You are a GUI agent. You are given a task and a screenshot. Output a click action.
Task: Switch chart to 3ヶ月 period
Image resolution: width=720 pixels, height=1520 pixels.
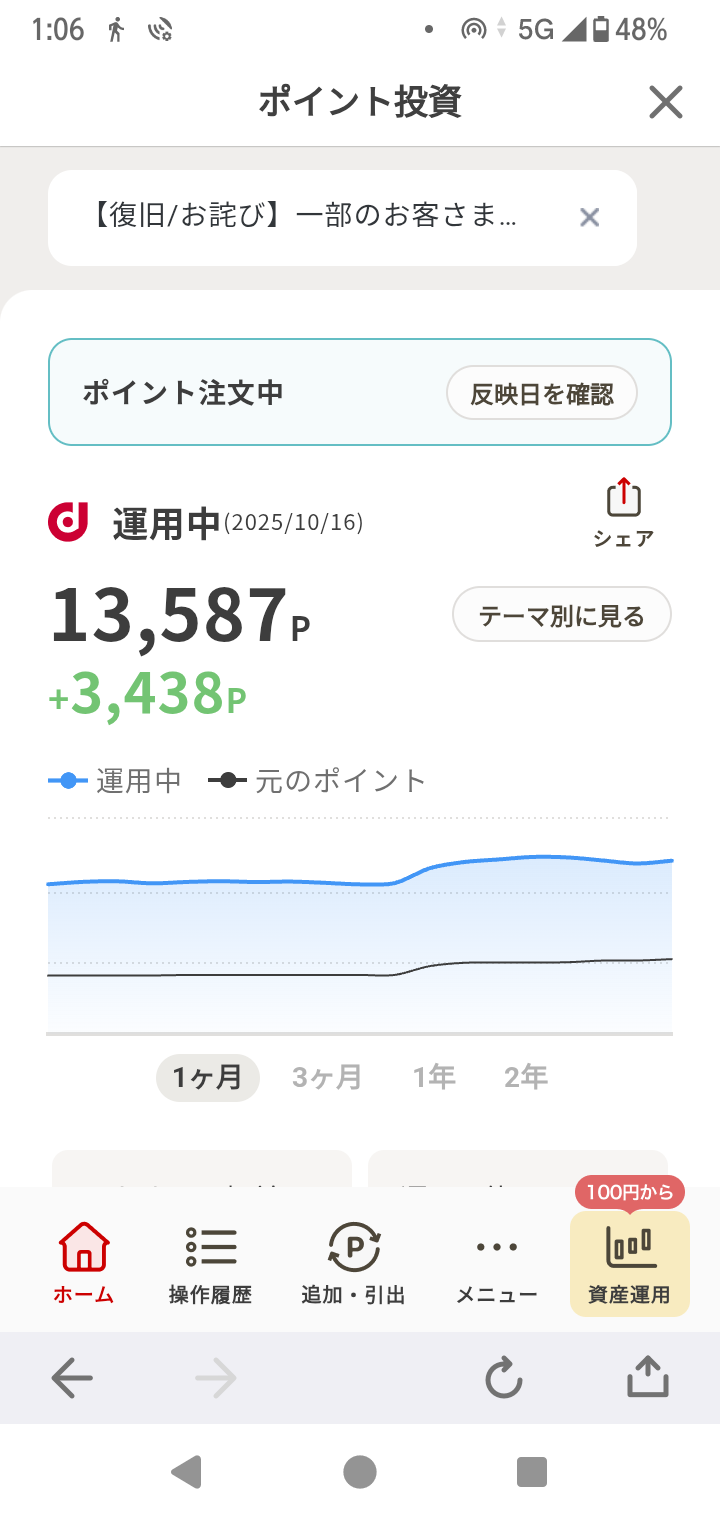(x=326, y=1077)
